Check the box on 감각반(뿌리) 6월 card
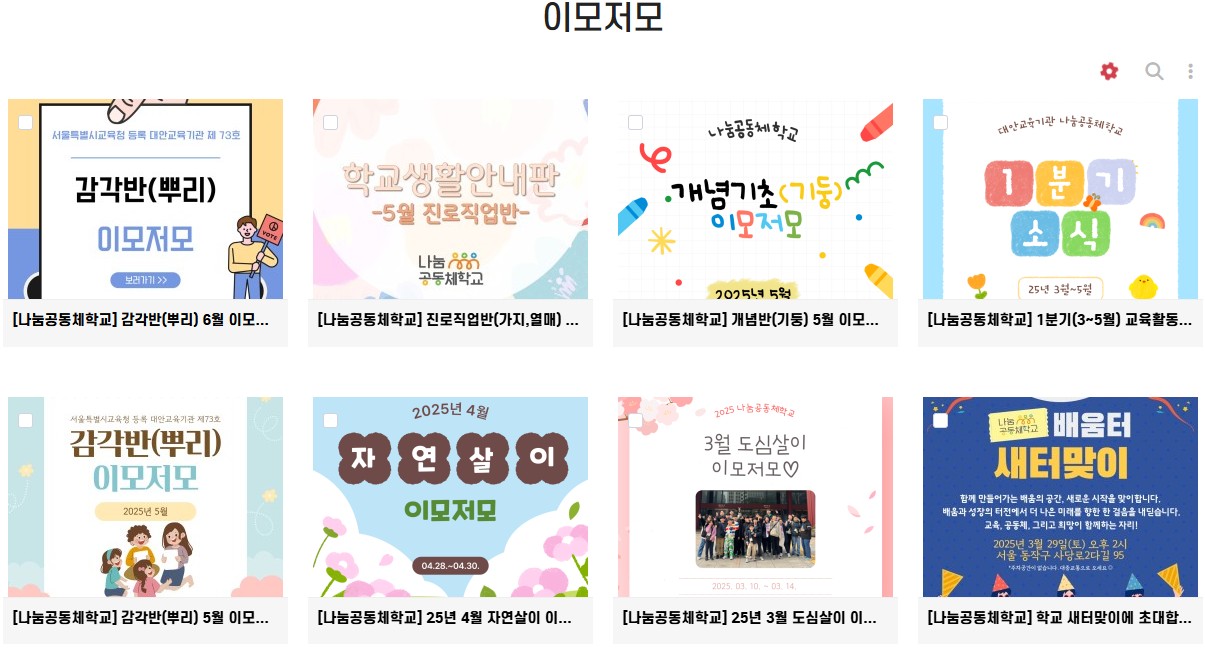1205x652 pixels. pos(25,122)
